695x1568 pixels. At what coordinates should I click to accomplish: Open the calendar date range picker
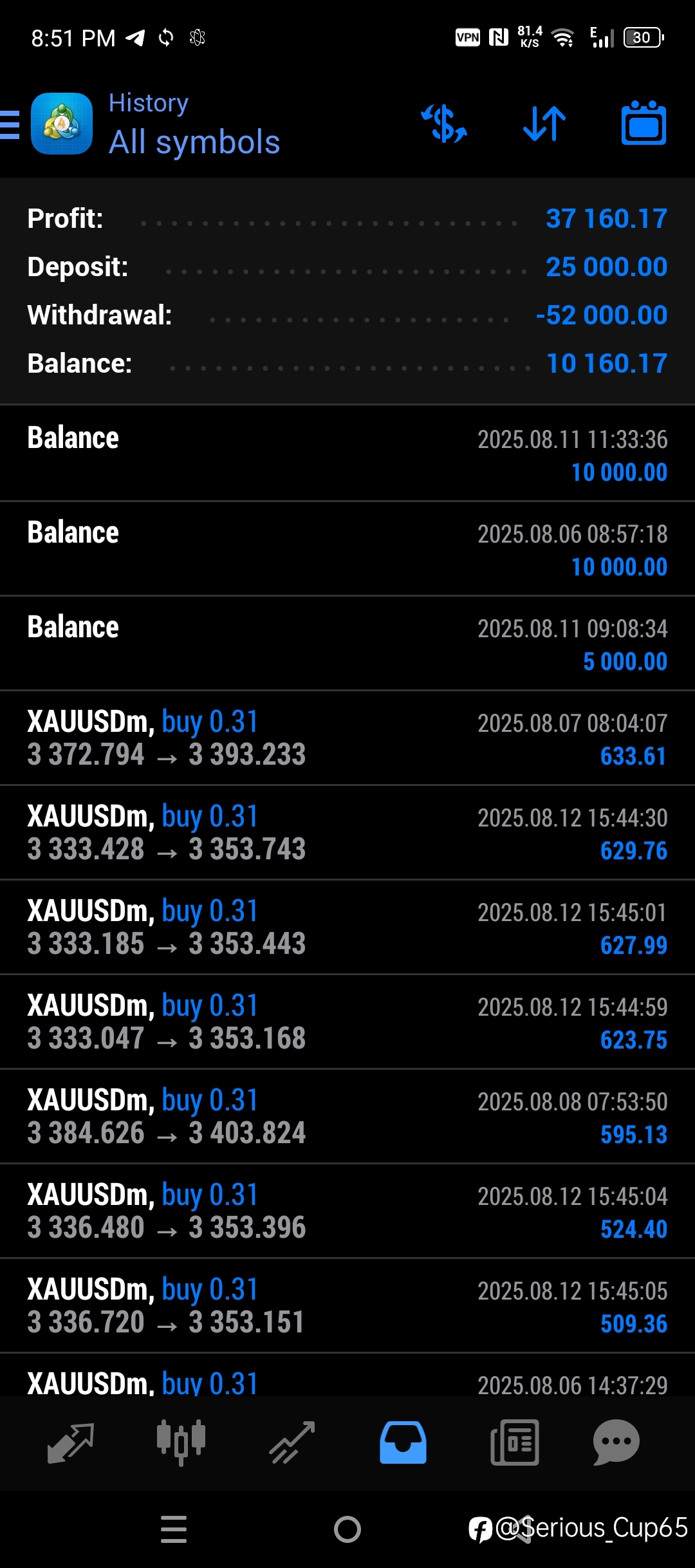pyautogui.click(x=644, y=123)
